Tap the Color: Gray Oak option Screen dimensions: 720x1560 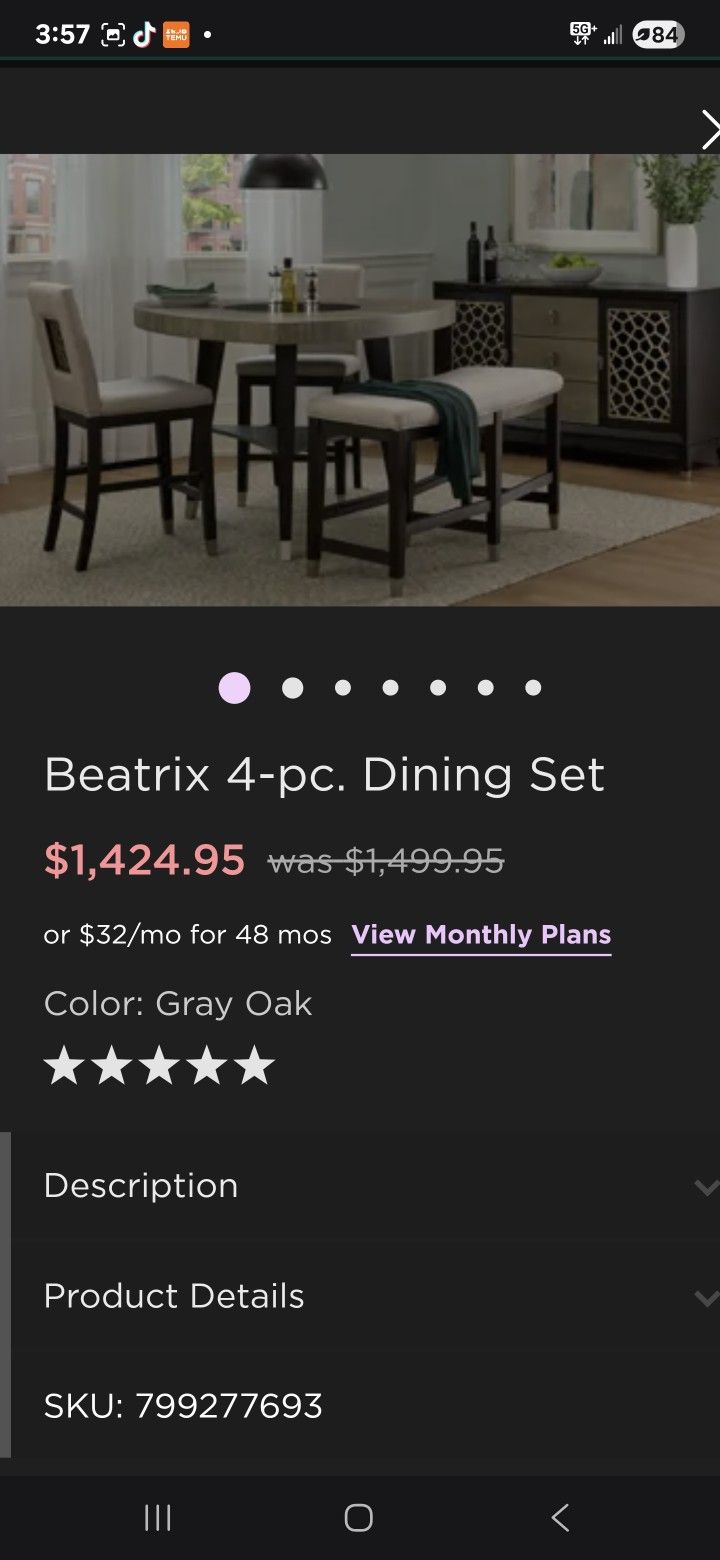(178, 1003)
